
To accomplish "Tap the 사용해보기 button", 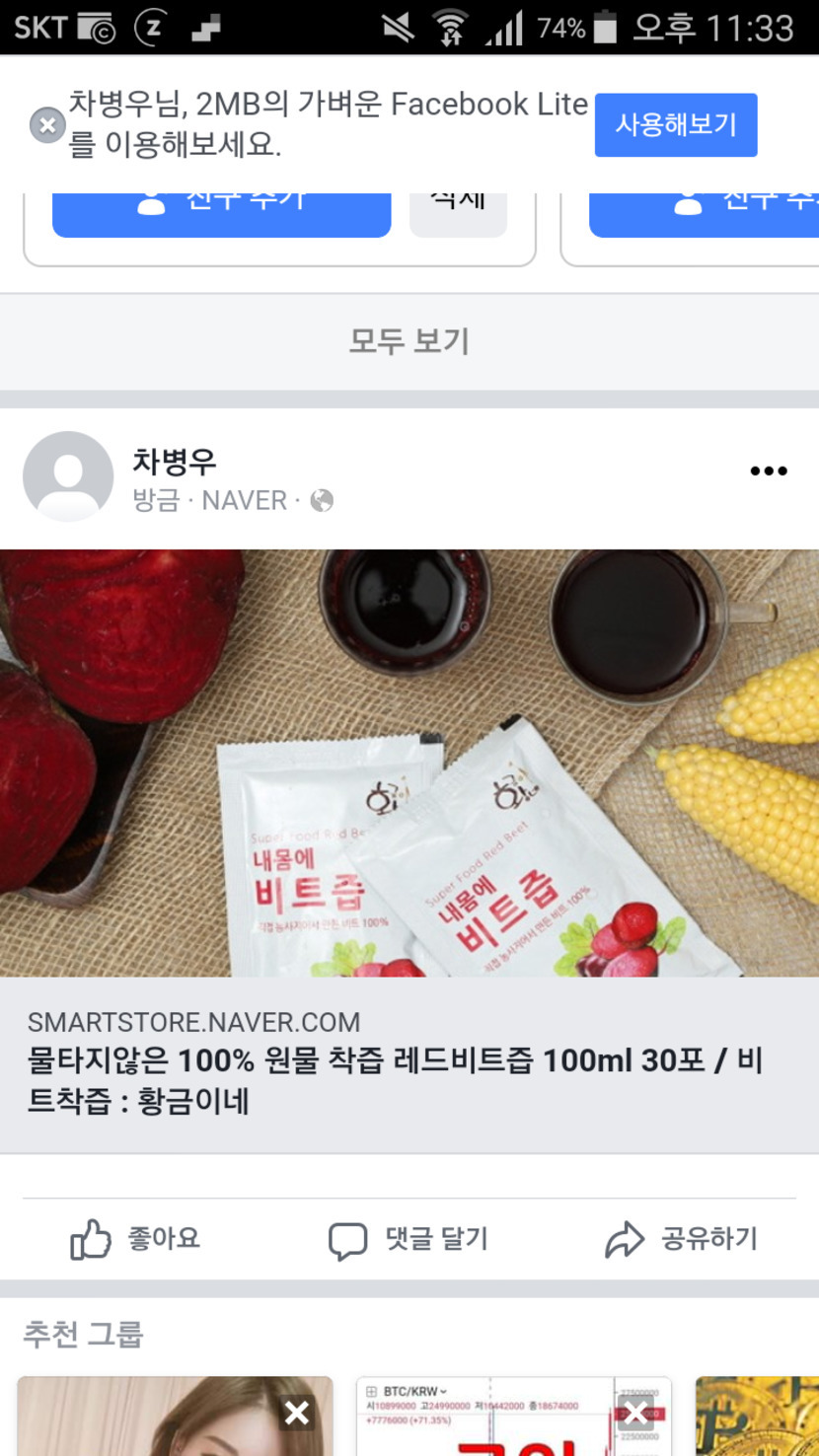I will point(676,125).
